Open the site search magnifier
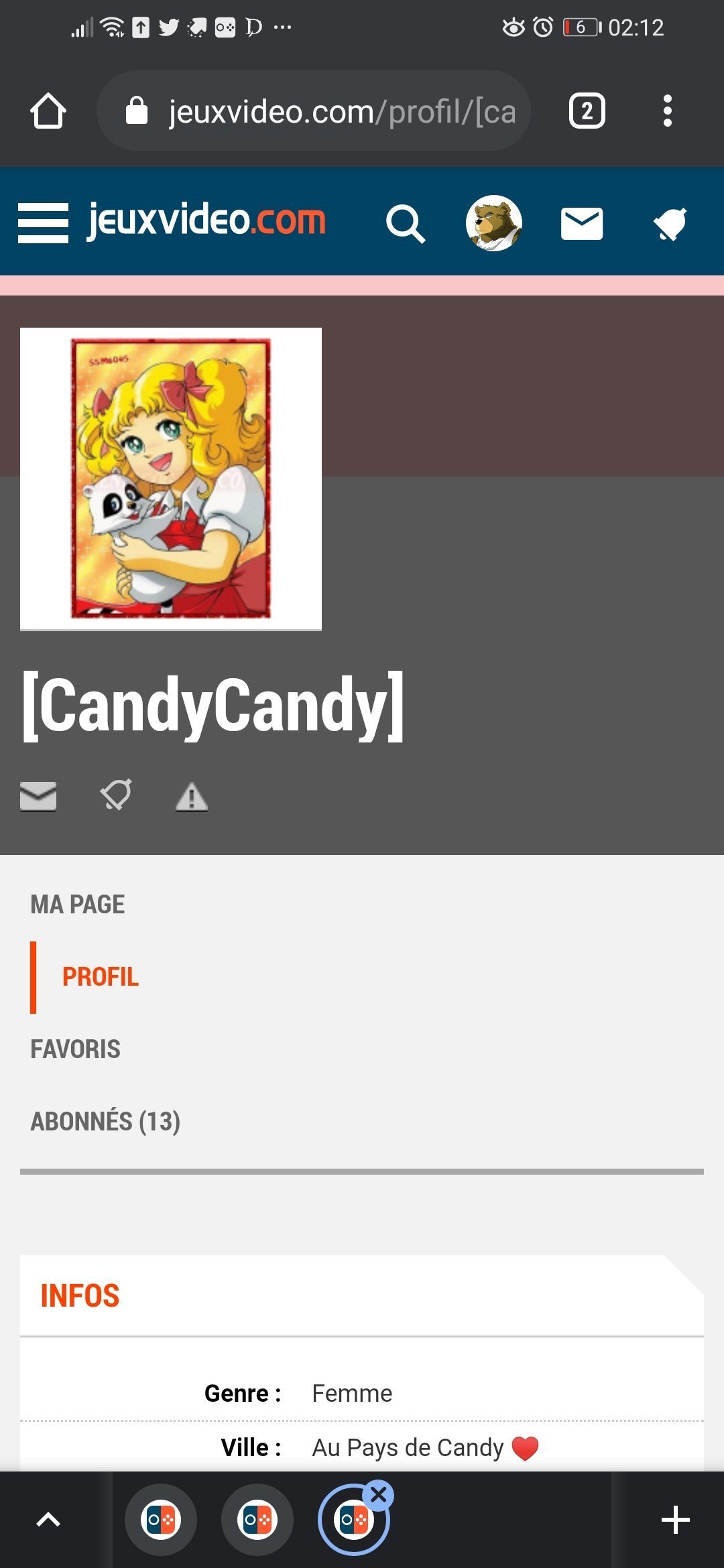 pos(406,224)
